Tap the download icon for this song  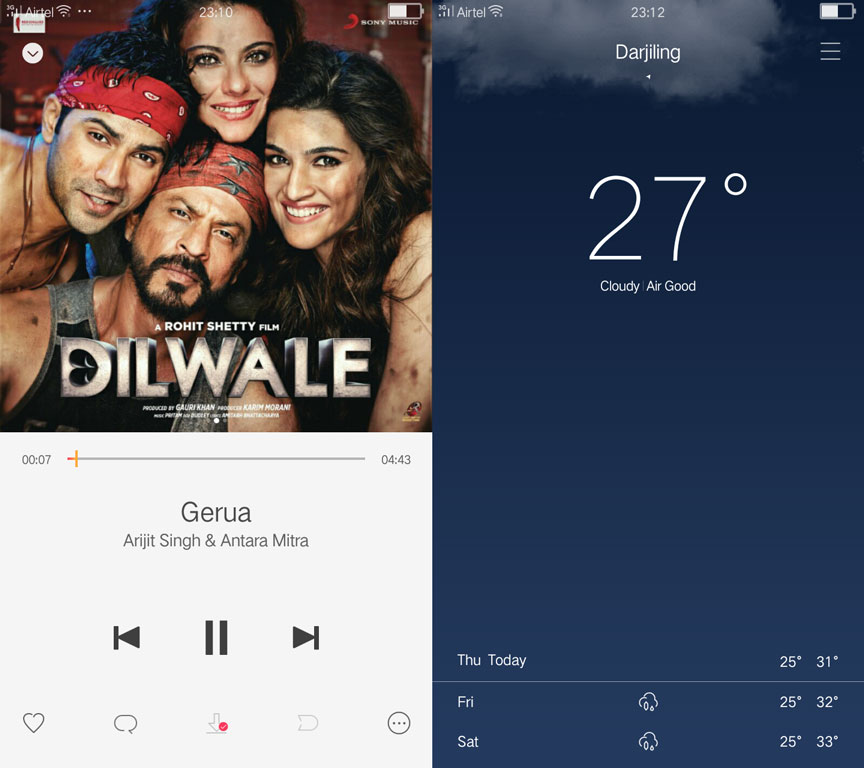click(216, 723)
